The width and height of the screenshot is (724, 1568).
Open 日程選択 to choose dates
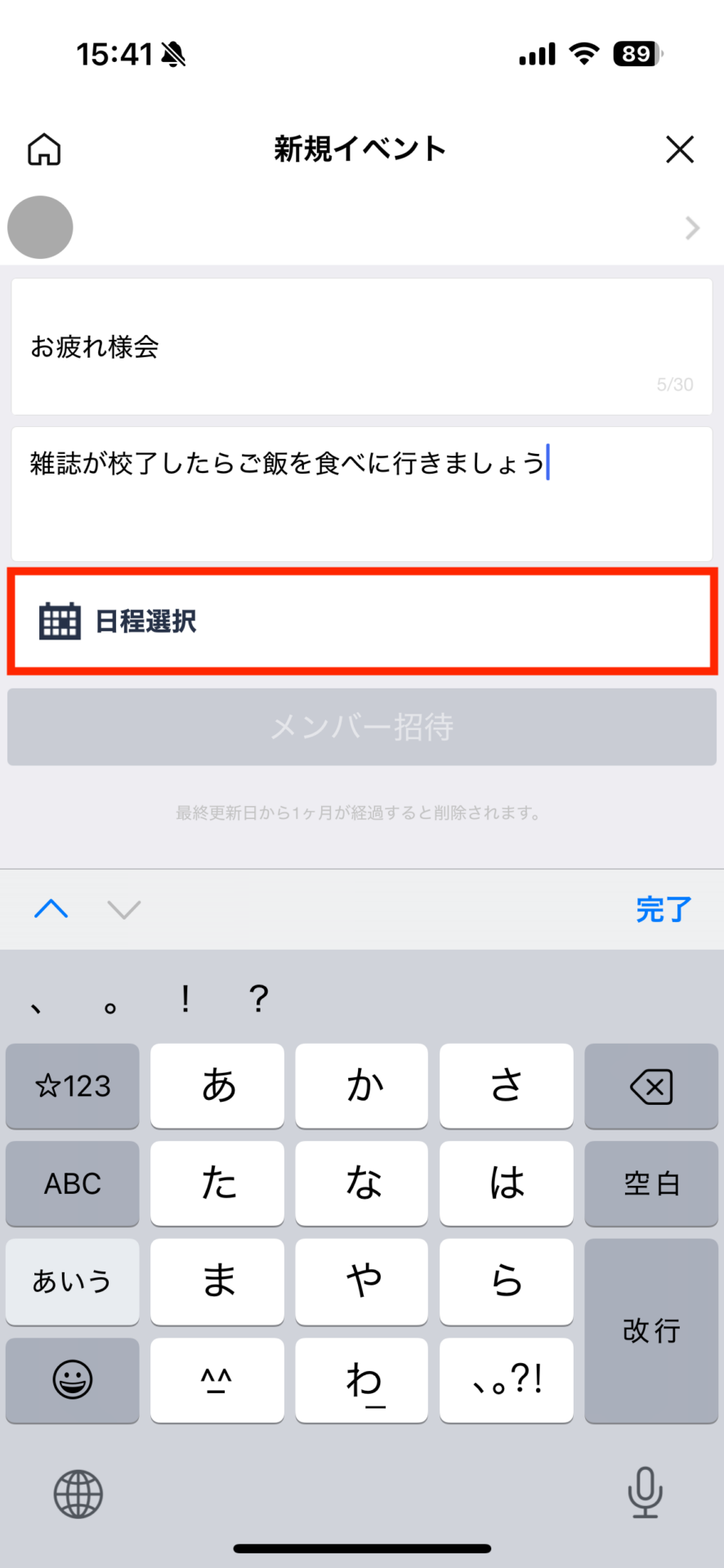pyautogui.click(x=362, y=621)
